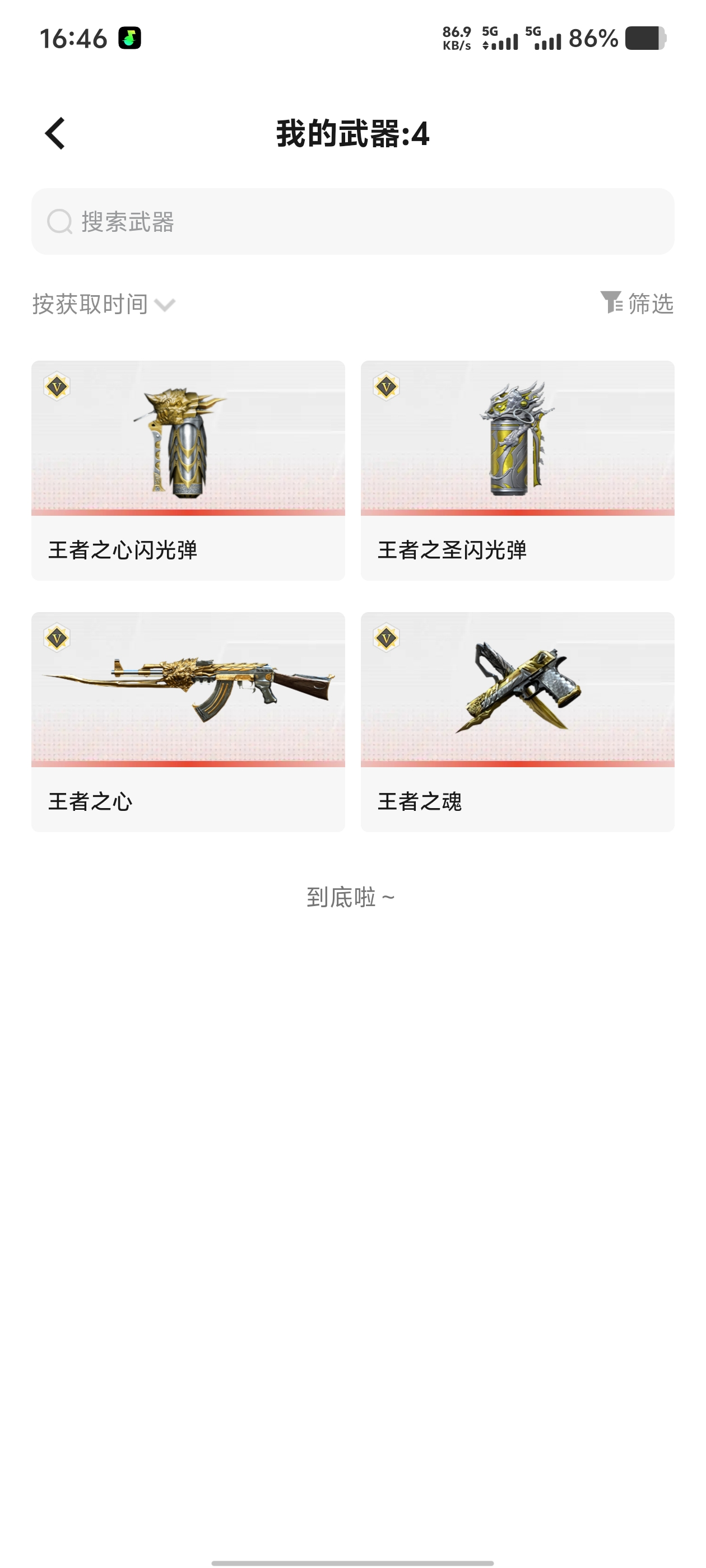
Task: Go back using the top-left arrow
Action: click(55, 133)
